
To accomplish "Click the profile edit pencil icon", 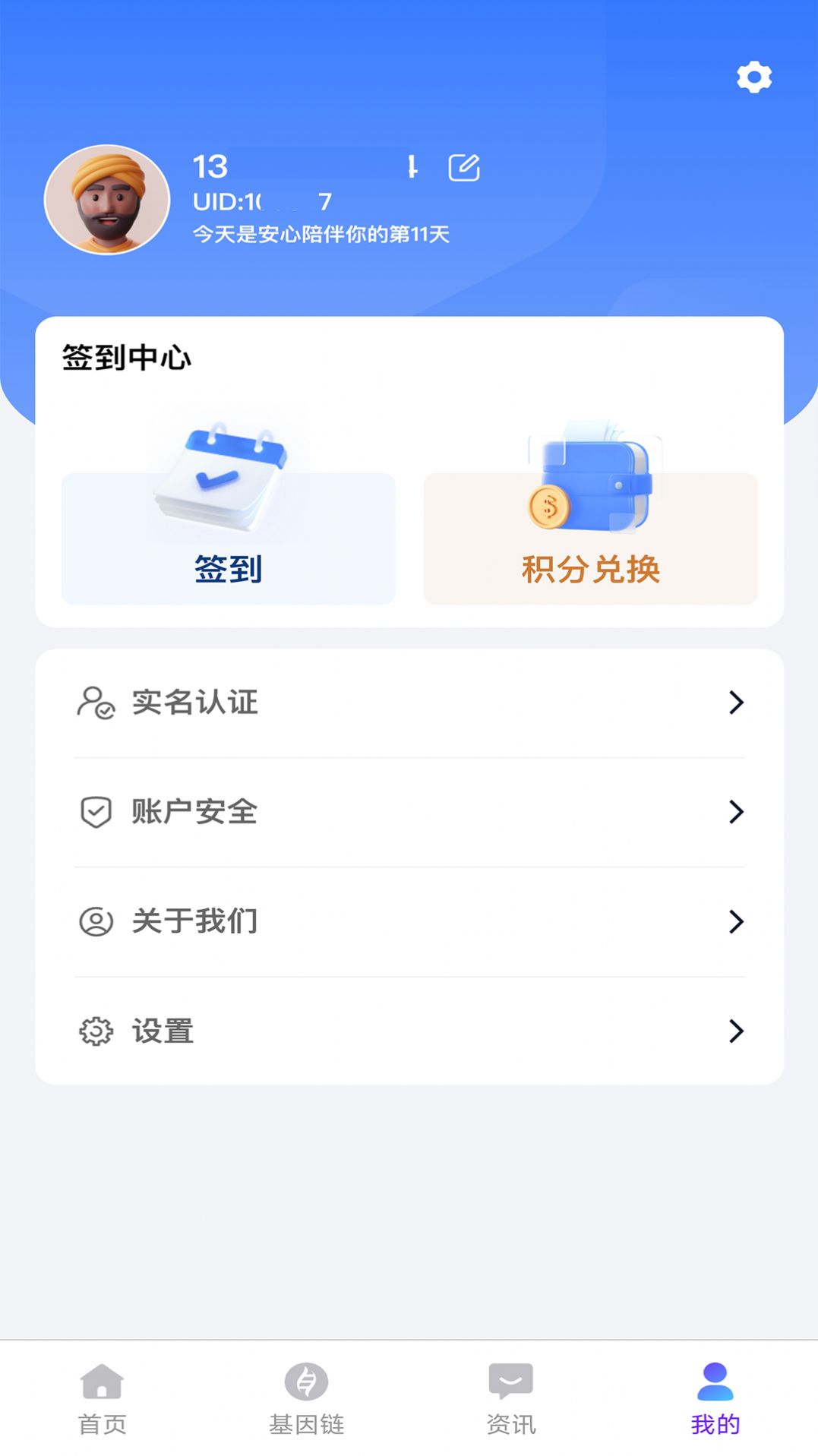I will (x=466, y=167).
